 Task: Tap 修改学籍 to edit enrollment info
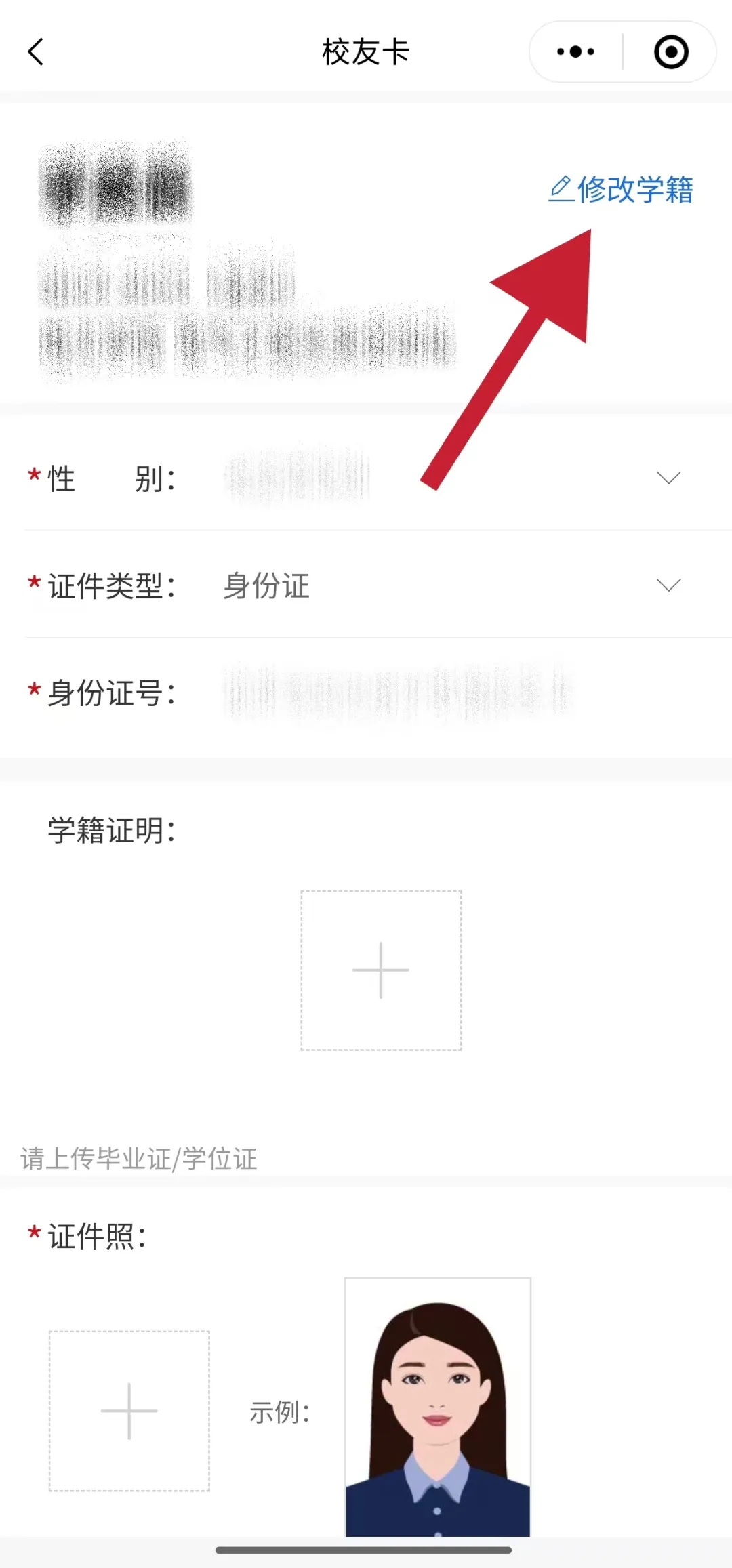pos(621,190)
